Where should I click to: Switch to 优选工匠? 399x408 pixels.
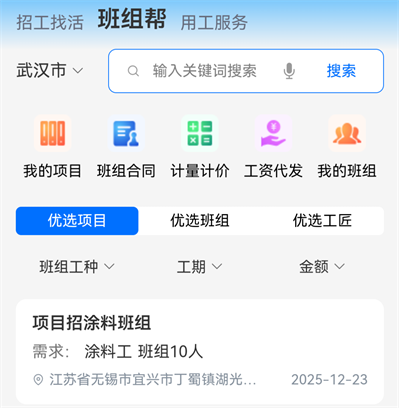322,221
